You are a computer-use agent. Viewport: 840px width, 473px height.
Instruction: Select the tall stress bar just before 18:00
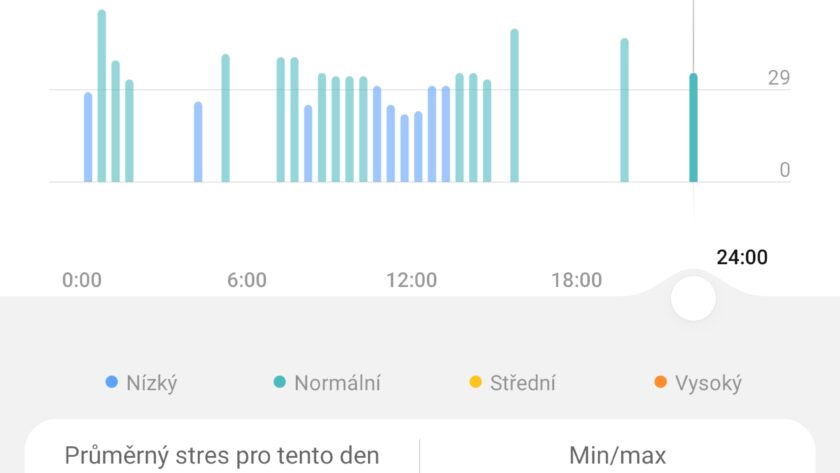[x=514, y=106]
